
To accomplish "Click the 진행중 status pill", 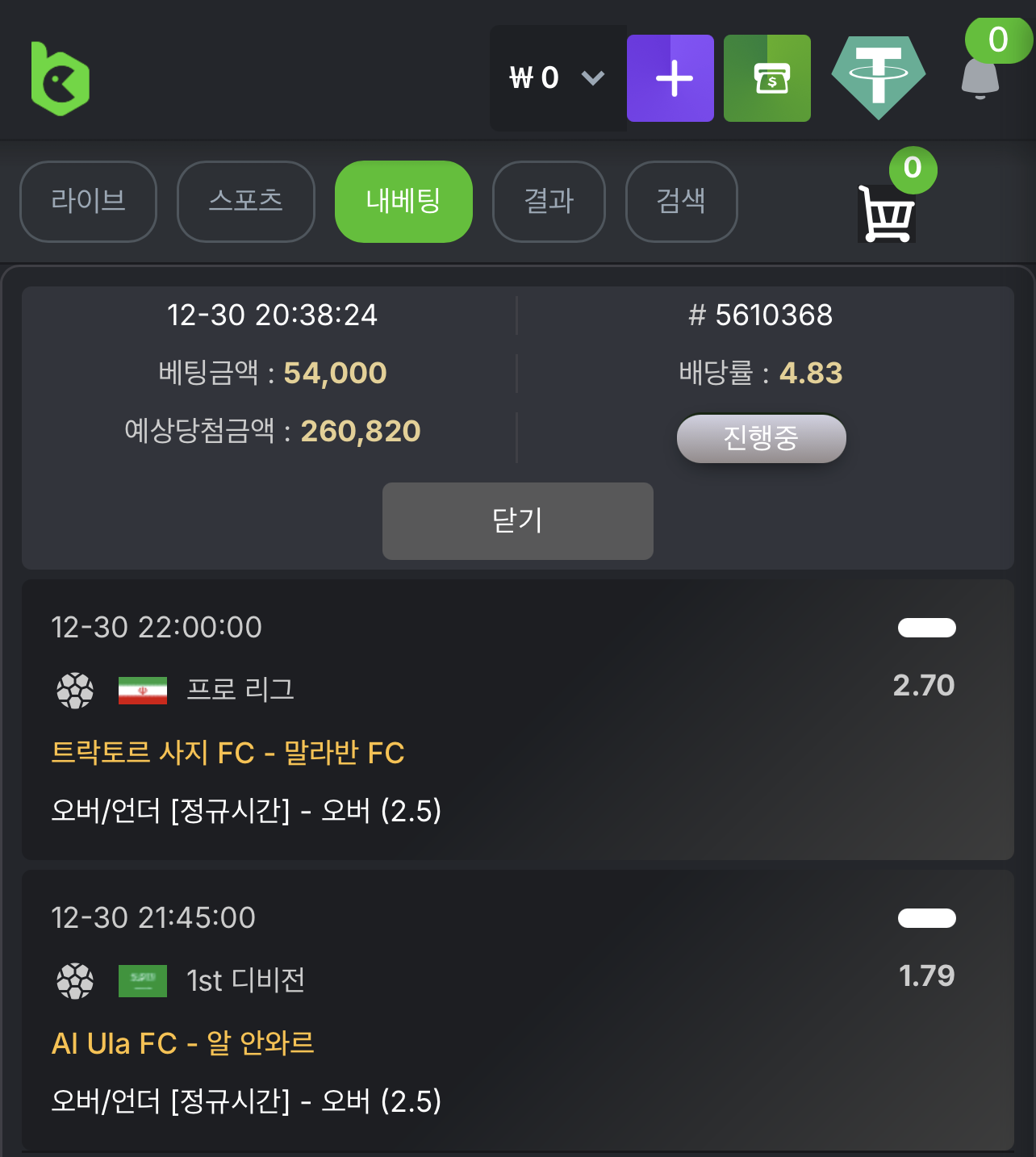I will click(x=761, y=438).
